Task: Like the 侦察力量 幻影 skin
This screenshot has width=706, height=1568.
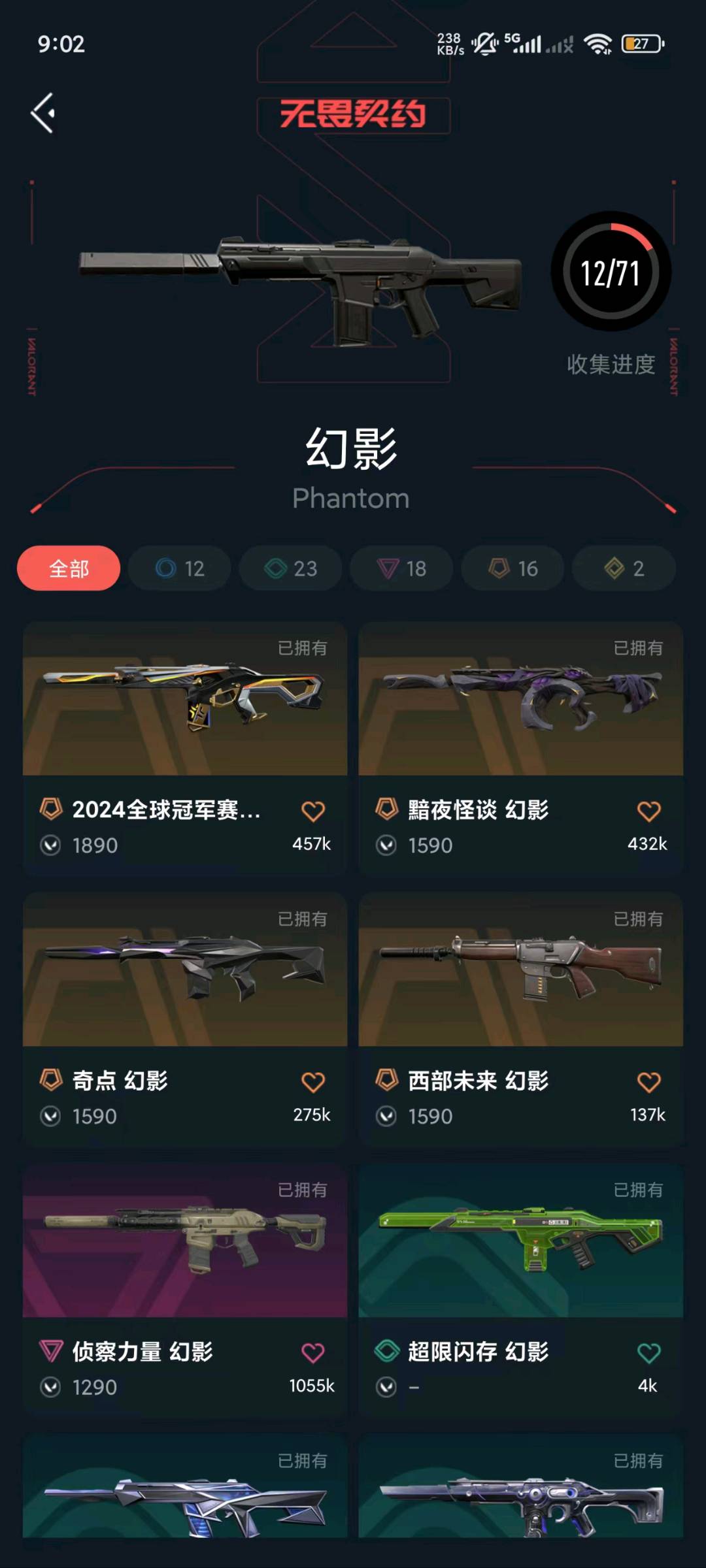Action: pyautogui.click(x=313, y=1353)
